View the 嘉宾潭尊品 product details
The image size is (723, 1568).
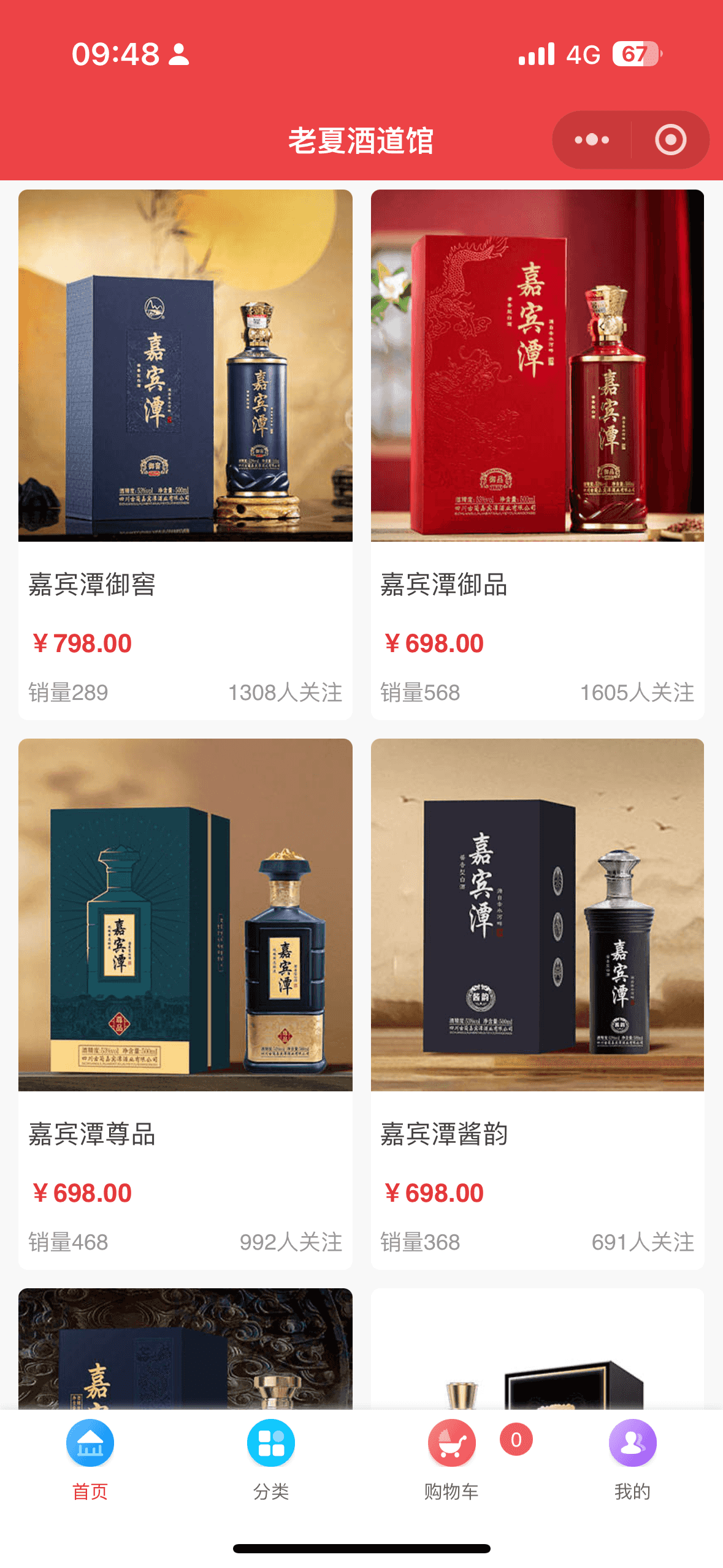[185, 1003]
